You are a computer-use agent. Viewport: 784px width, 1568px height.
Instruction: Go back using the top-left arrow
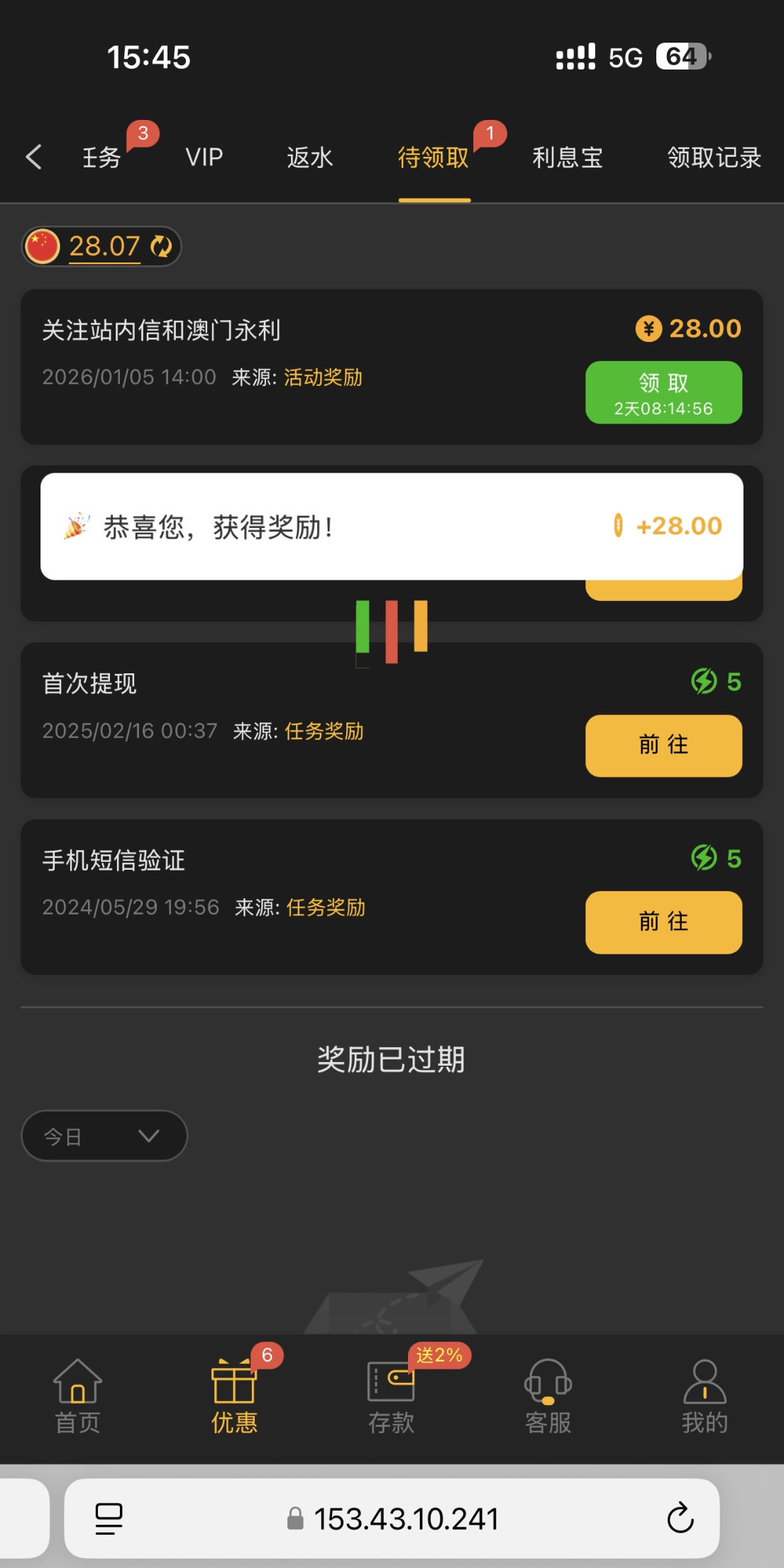click(x=33, y=157)
